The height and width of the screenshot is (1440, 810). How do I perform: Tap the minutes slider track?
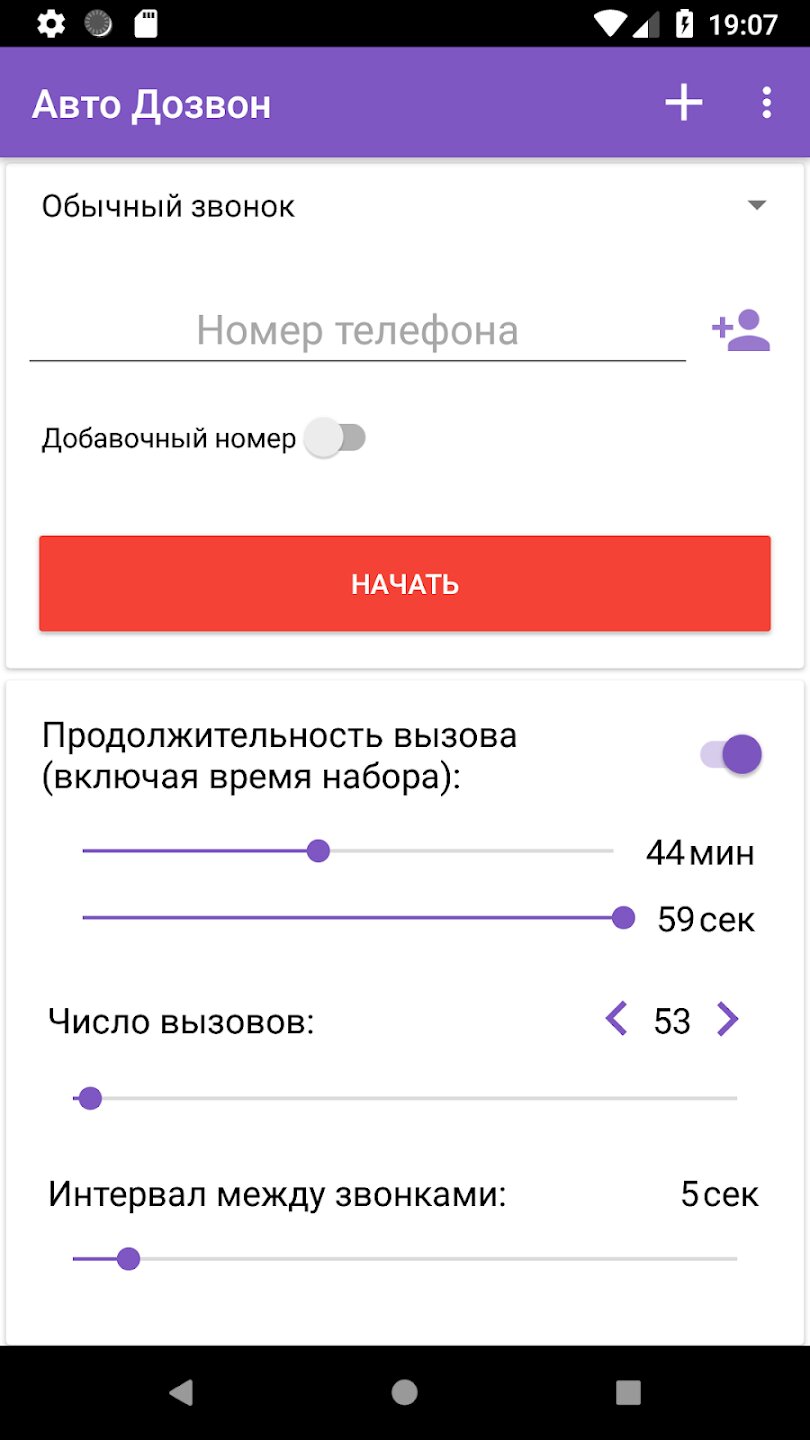(348, 851)
